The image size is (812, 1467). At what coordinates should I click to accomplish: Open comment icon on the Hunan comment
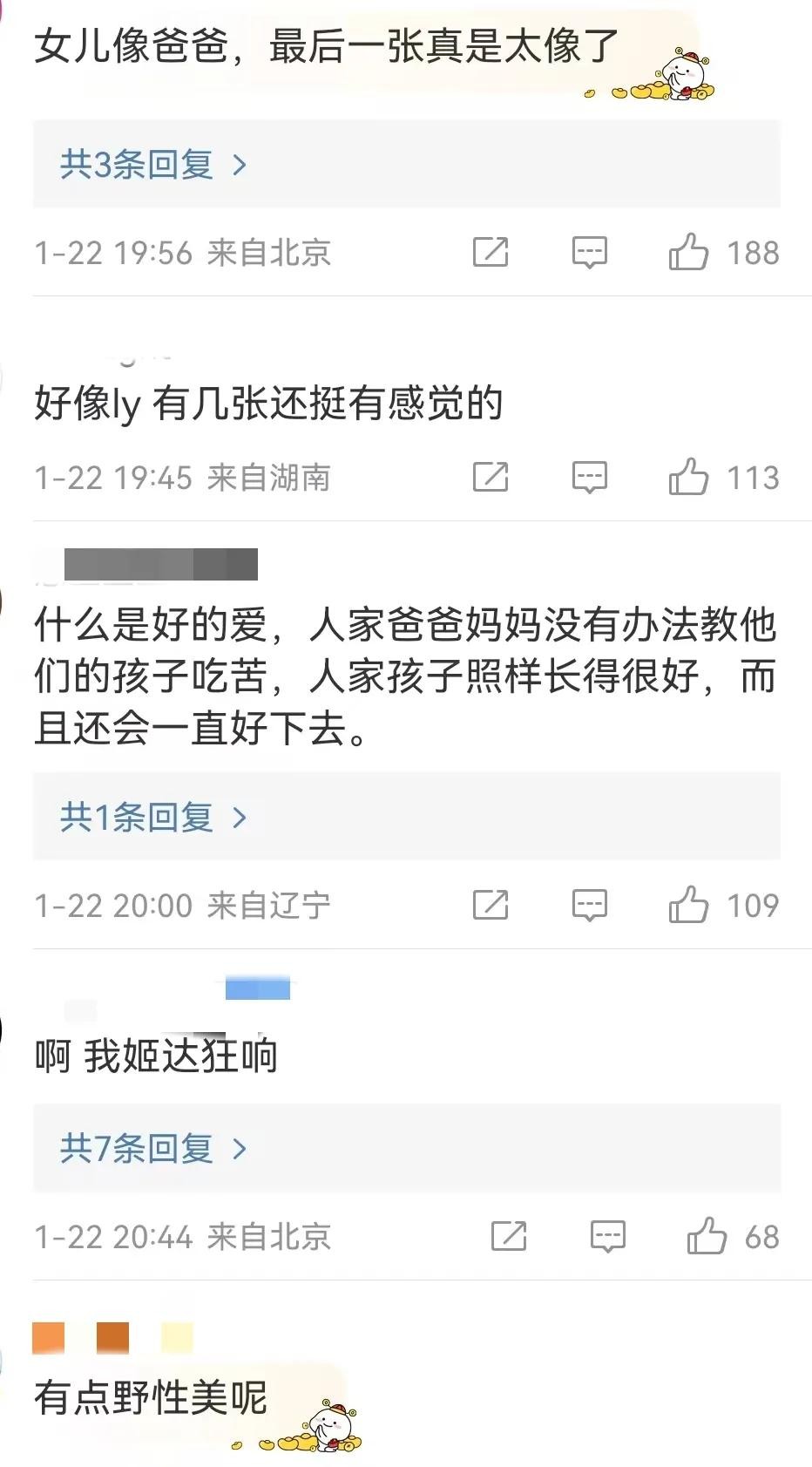click(x=589, y=478)
